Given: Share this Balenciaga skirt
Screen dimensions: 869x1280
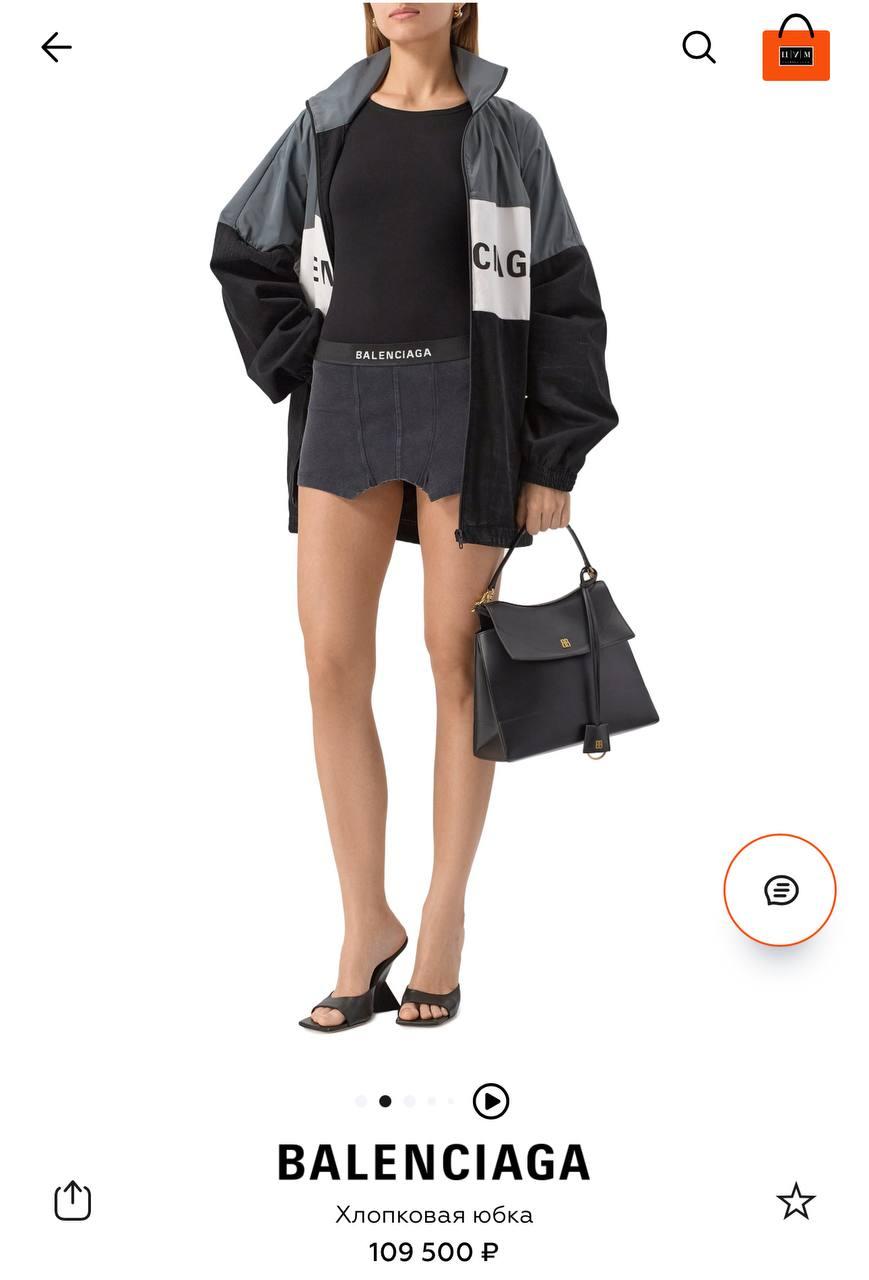Looking at the screenshot, I should (72, 1200).
